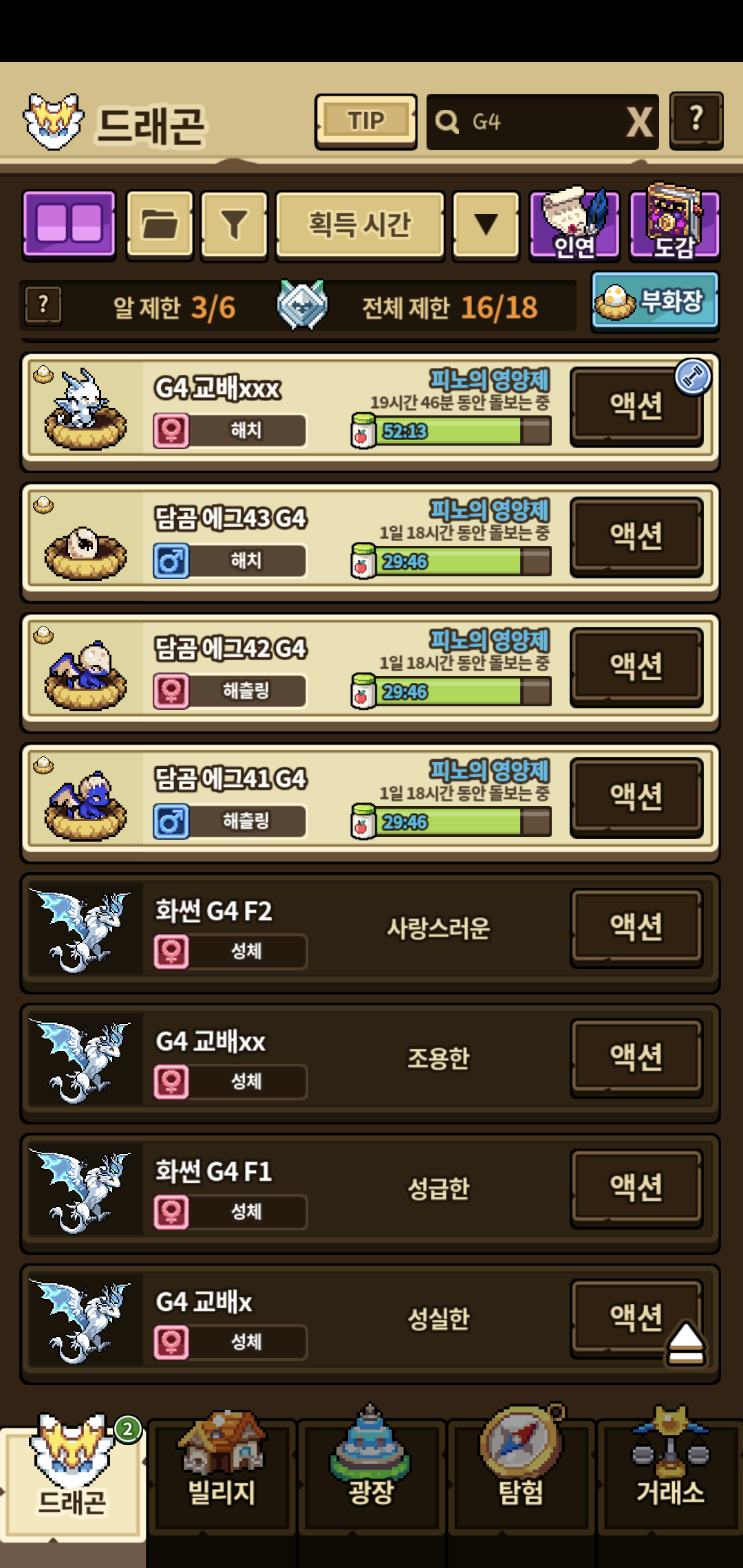
Task: Tap 액션 for G4 교배xxx
Action: [636, 406]
